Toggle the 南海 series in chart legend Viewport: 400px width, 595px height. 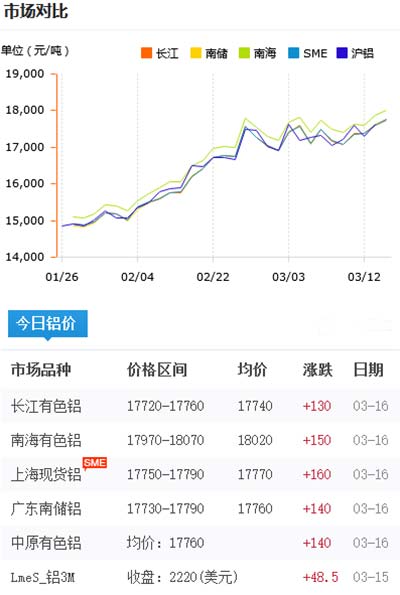tap(257, 53)
